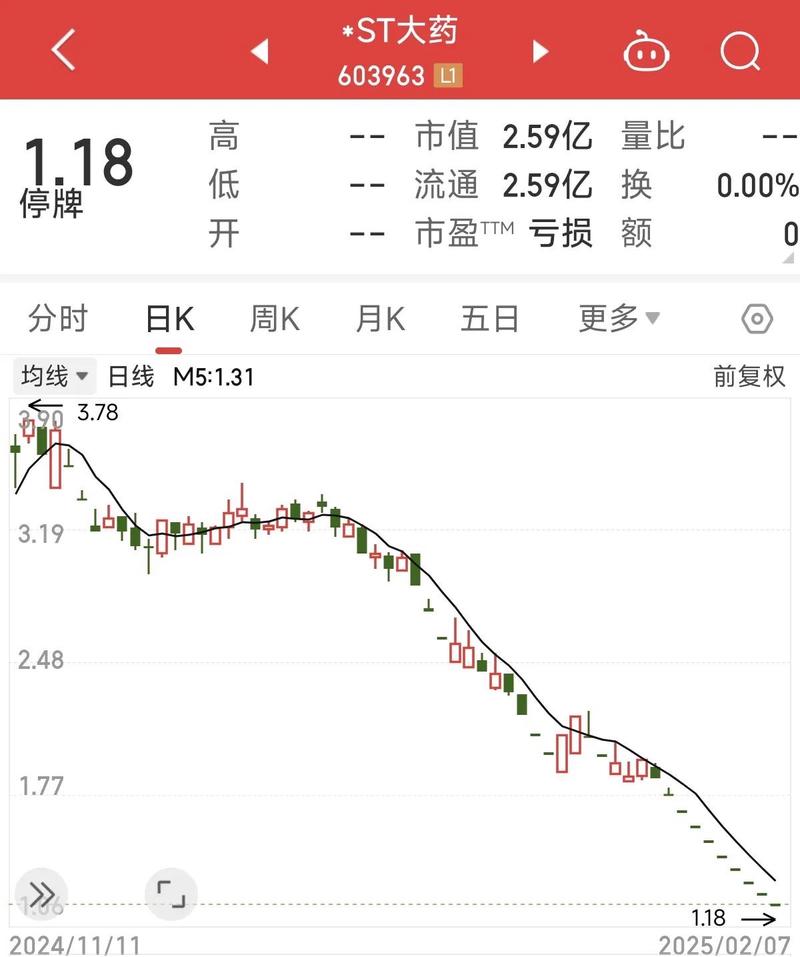
Task: Open chart settings via the gear icon
Action: pyautogui.click(x=758, y=317)
